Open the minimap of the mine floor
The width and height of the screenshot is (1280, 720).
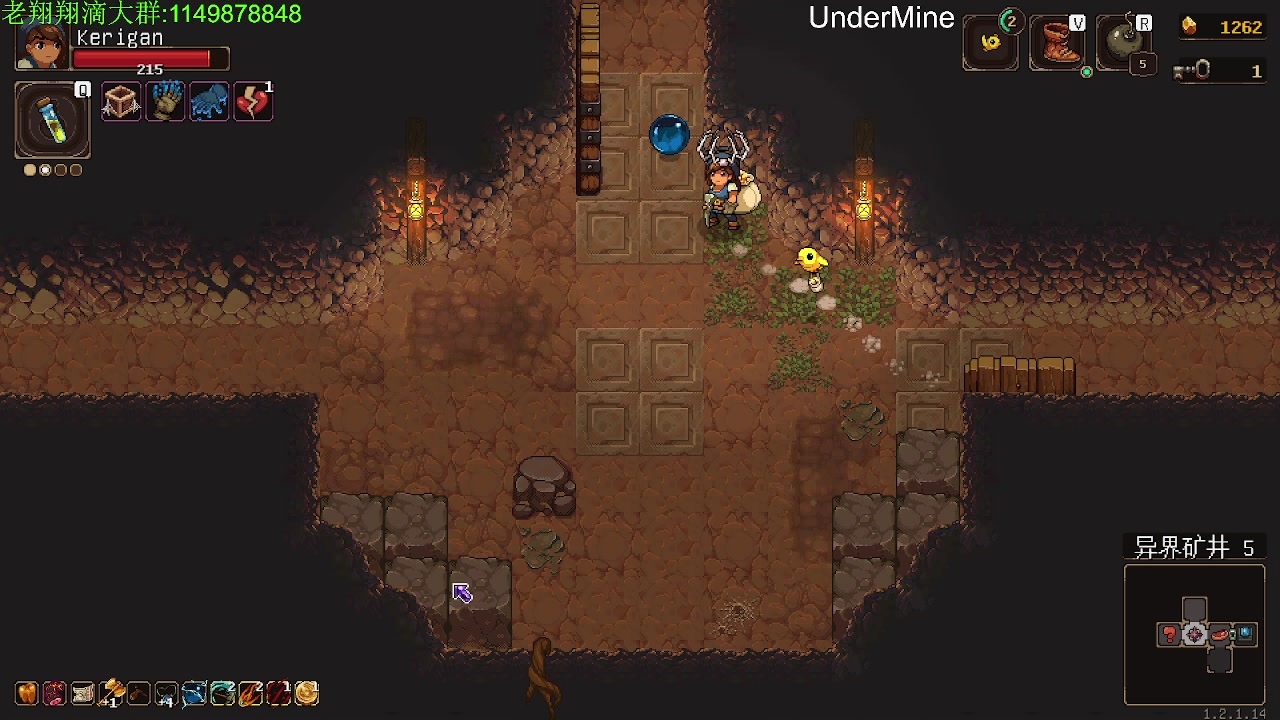1194,634
